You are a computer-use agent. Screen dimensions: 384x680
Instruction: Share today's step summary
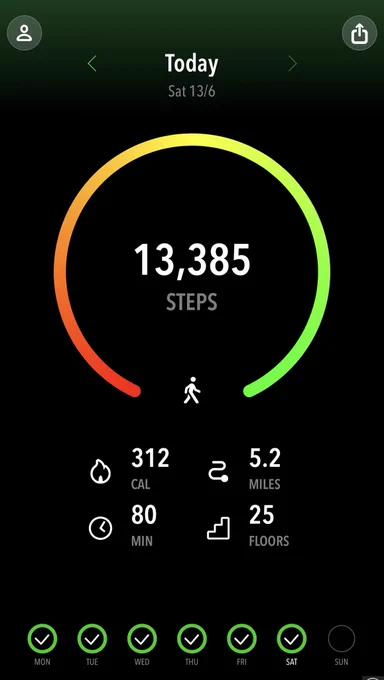click(x=359, y=33)
